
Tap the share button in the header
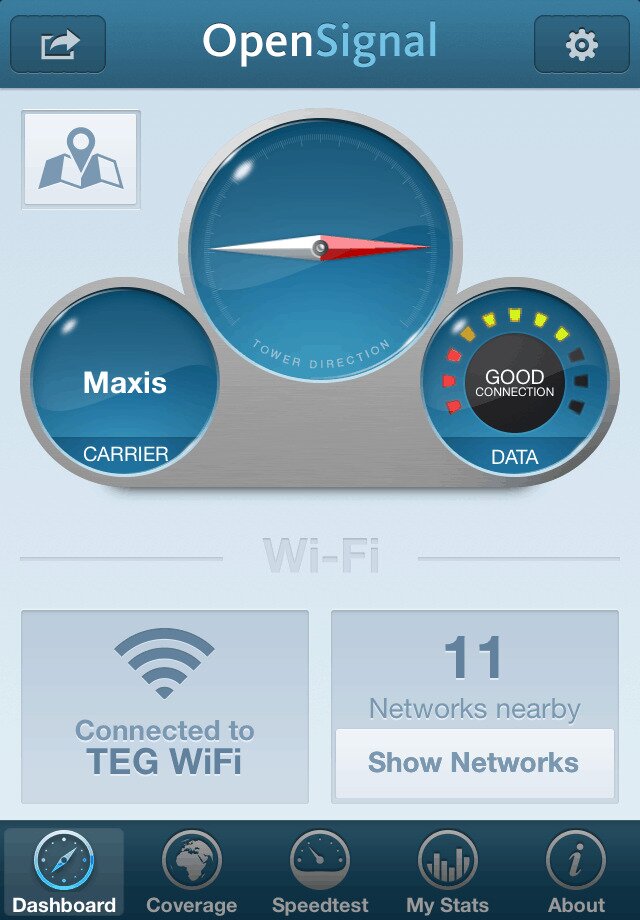(58, 45)
